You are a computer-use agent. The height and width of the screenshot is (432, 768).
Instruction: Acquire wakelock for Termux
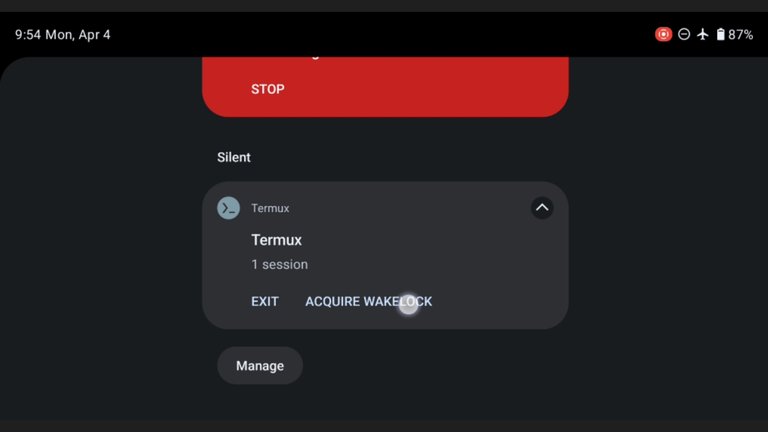pyautogui.click(x=368, y=301)
